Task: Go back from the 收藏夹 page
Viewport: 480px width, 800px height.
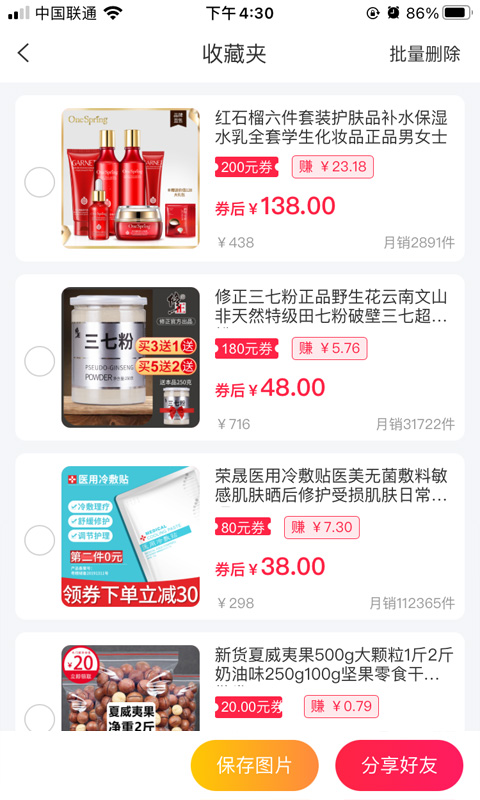Action: pyautogui.click(x=23, y=54)
